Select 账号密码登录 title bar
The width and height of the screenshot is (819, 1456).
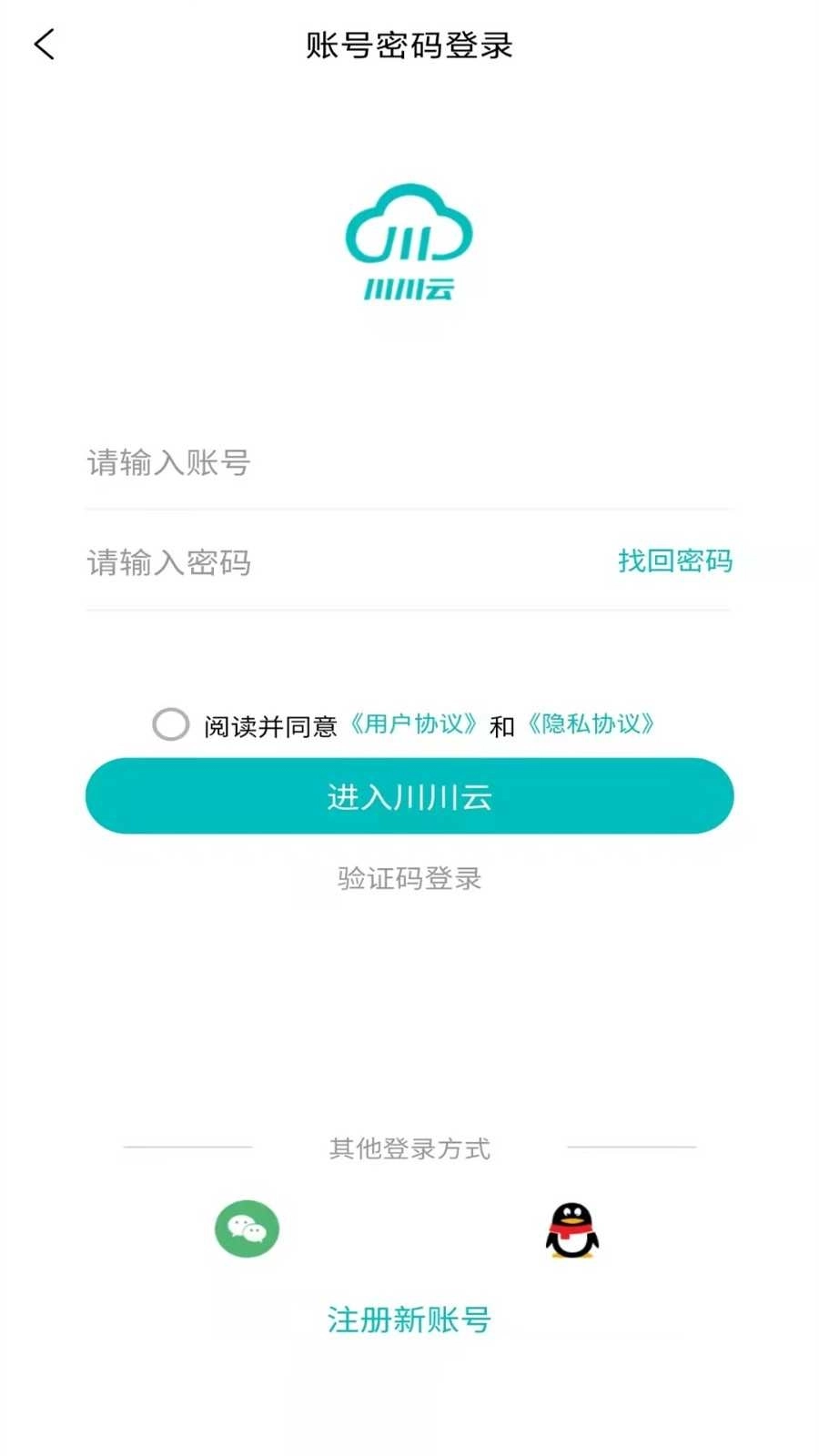pos(409,45)
